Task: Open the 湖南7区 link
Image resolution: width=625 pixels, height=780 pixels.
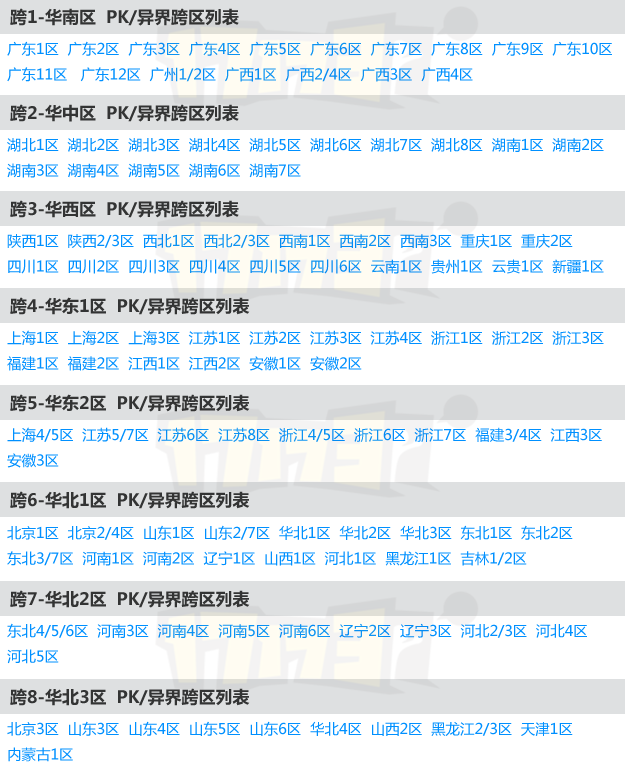Action: 275,170
